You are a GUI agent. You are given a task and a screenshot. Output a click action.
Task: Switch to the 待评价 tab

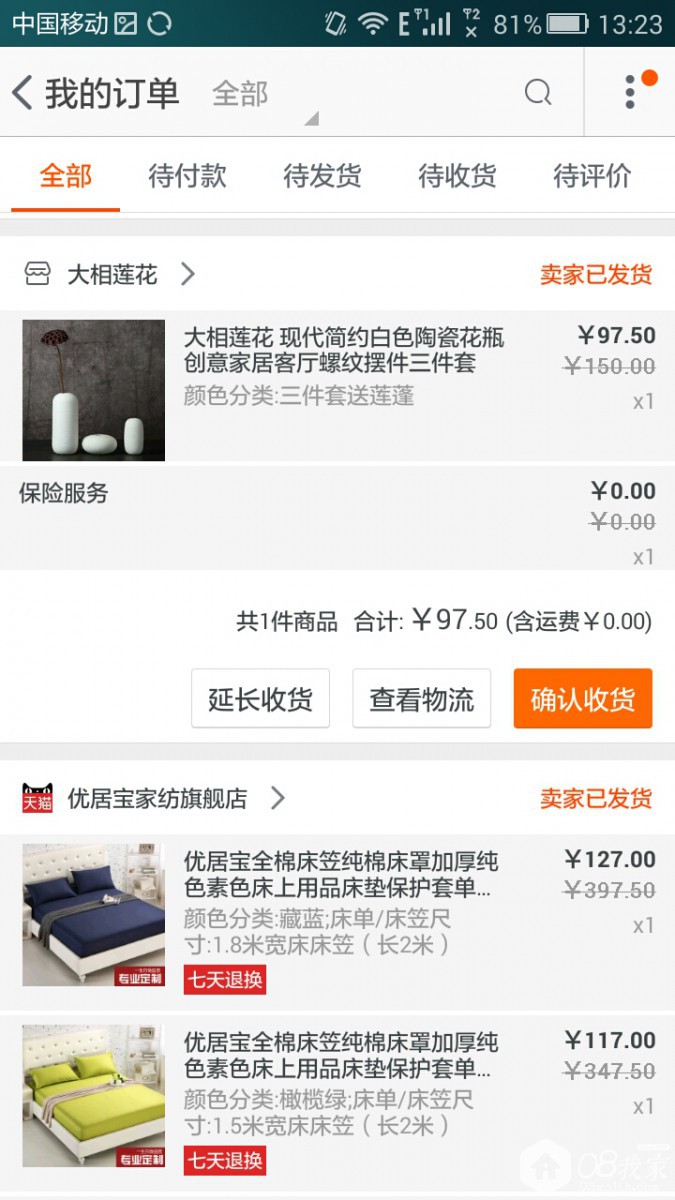[592, 177]
